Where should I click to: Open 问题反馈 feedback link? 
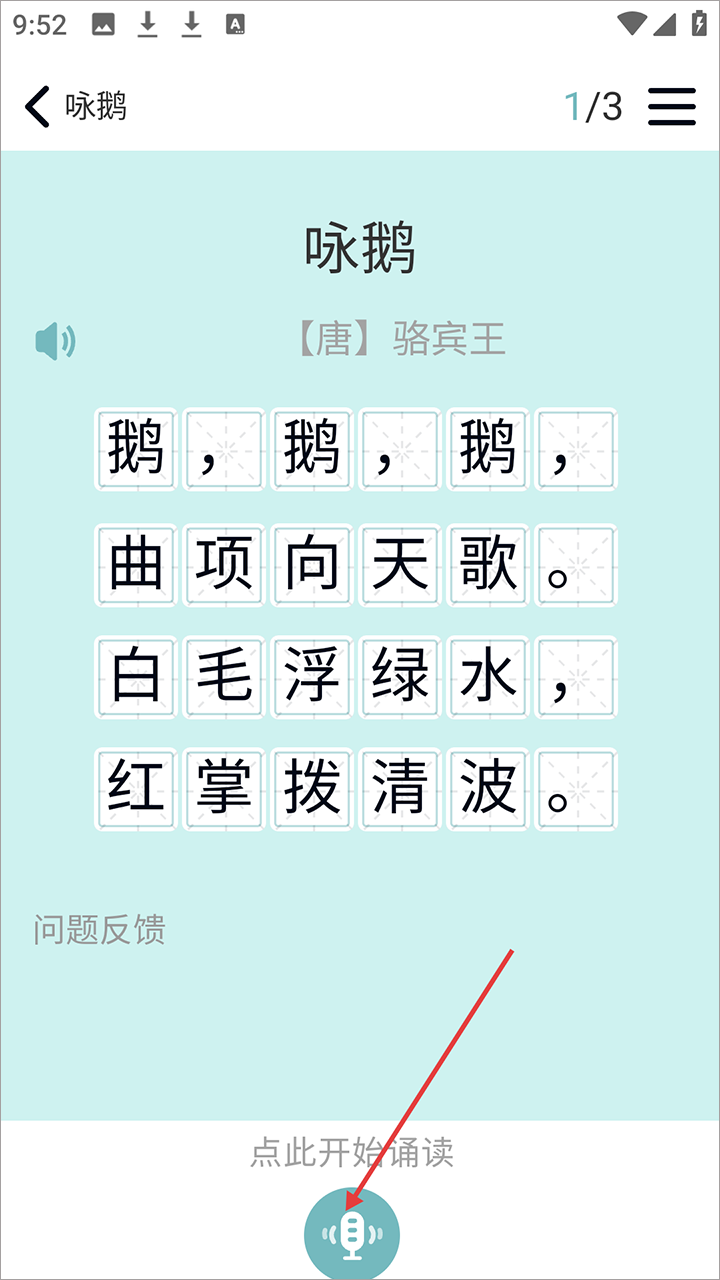[x=99, y=930]
